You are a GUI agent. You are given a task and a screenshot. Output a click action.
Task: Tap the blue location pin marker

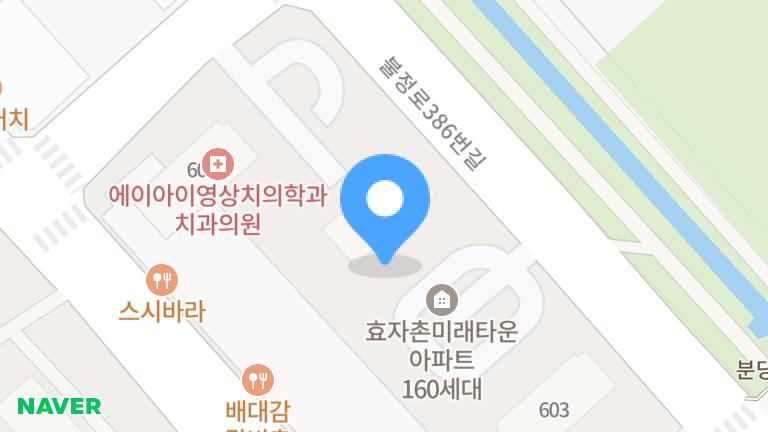(x=384, y=201)
